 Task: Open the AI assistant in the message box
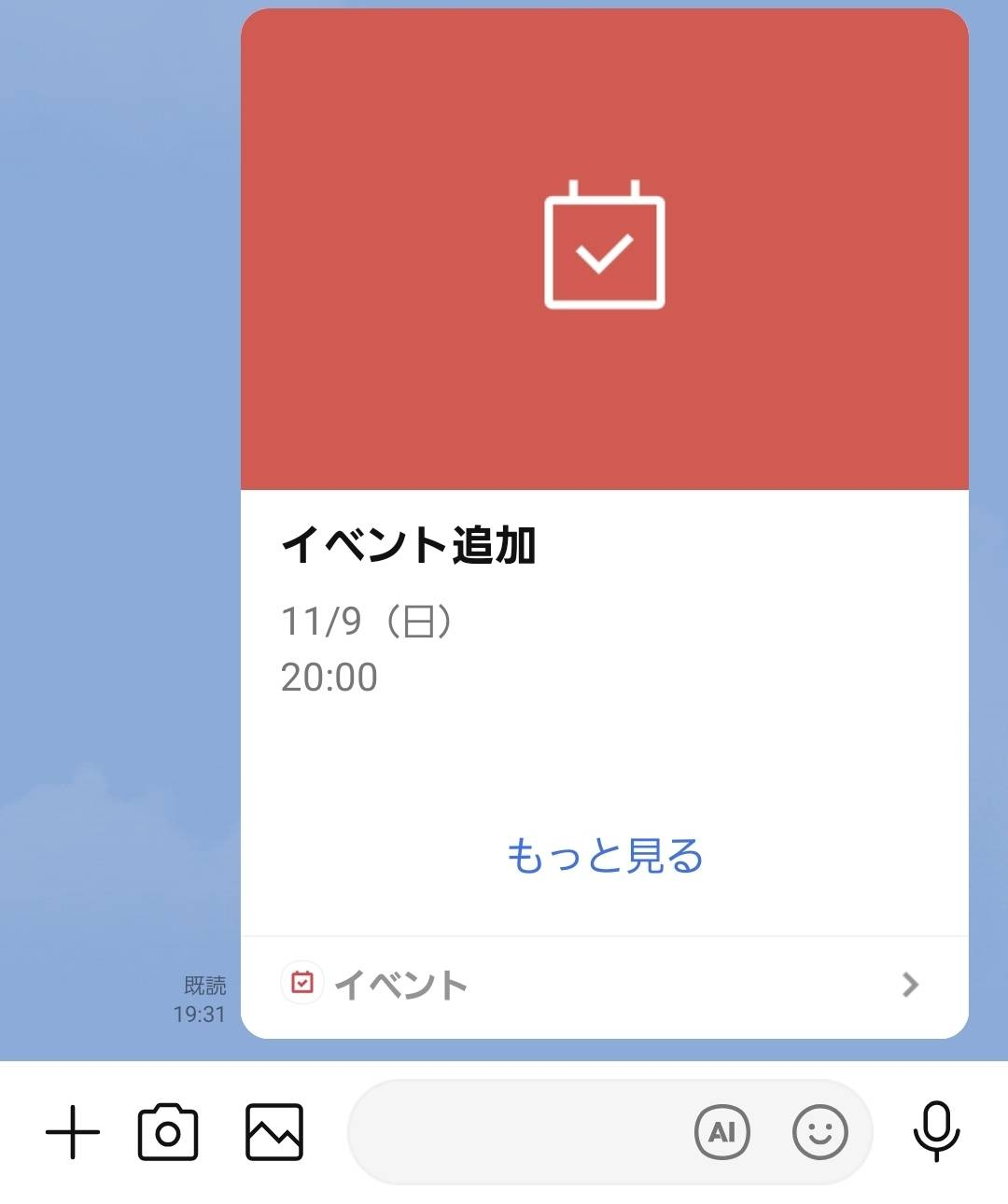coord(722,1132)
